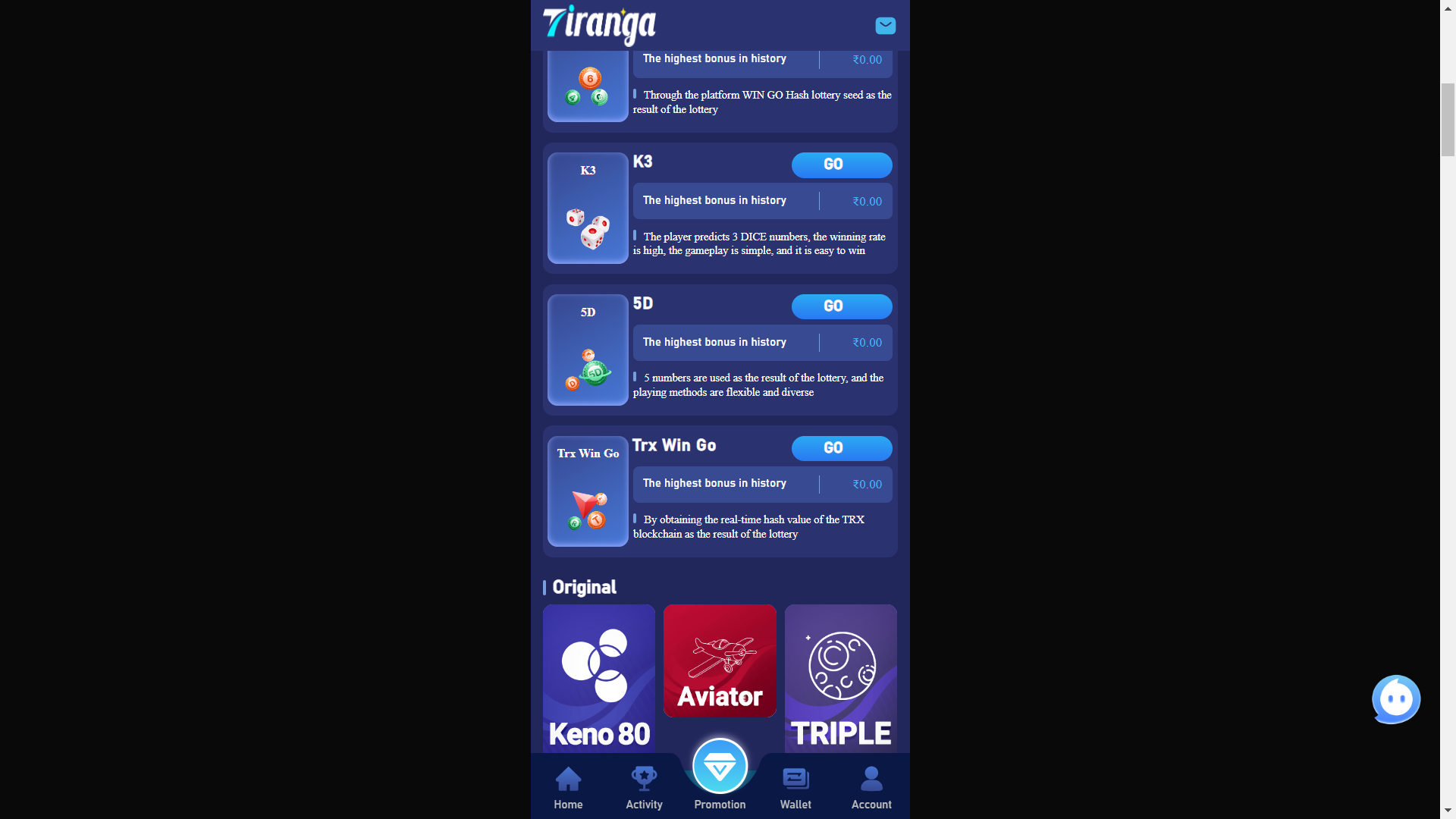Tap GO button for Trx Win Go
The image size is (1456, 819).
click(842, 448)
